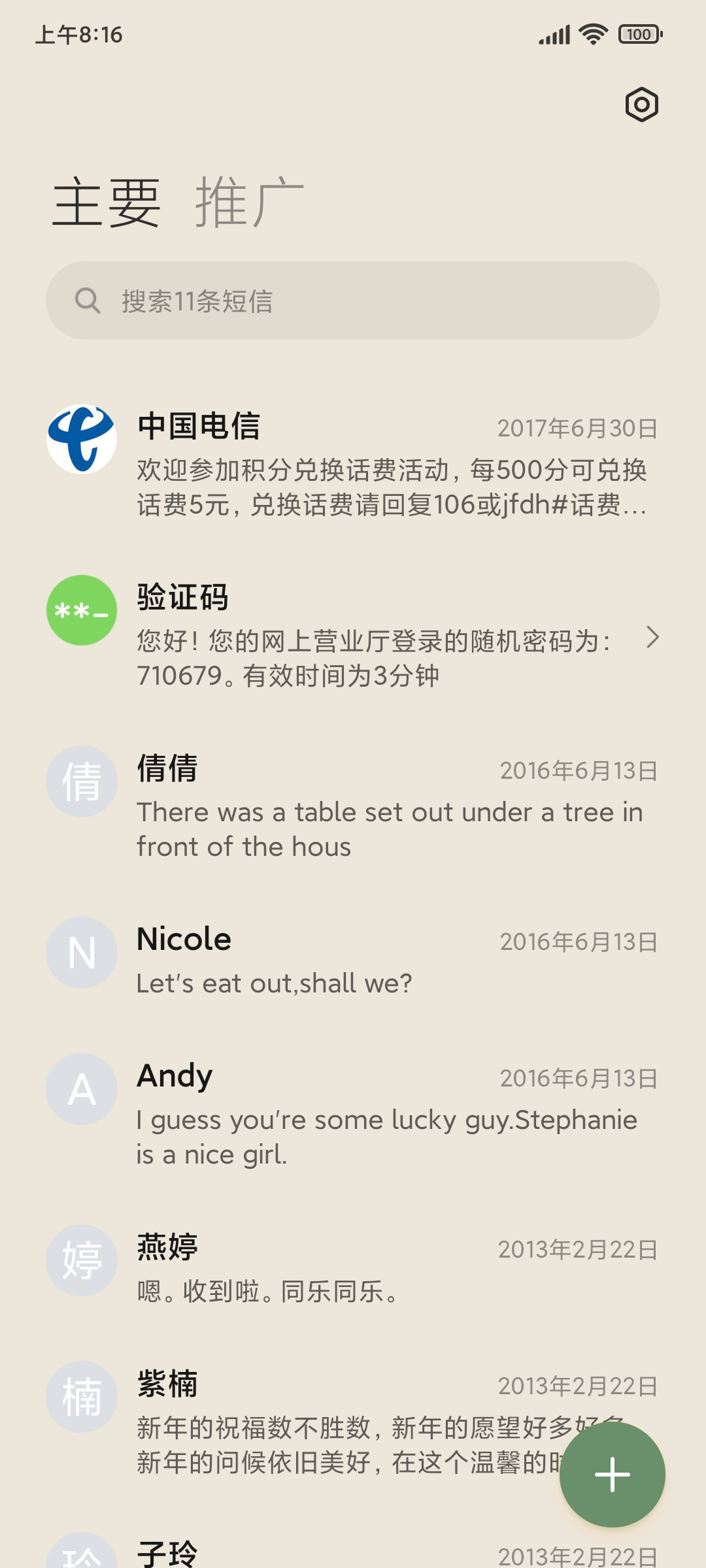Tap the 搜索11条短信 search box
The image size is (706, 1568).
pos(353,301)
